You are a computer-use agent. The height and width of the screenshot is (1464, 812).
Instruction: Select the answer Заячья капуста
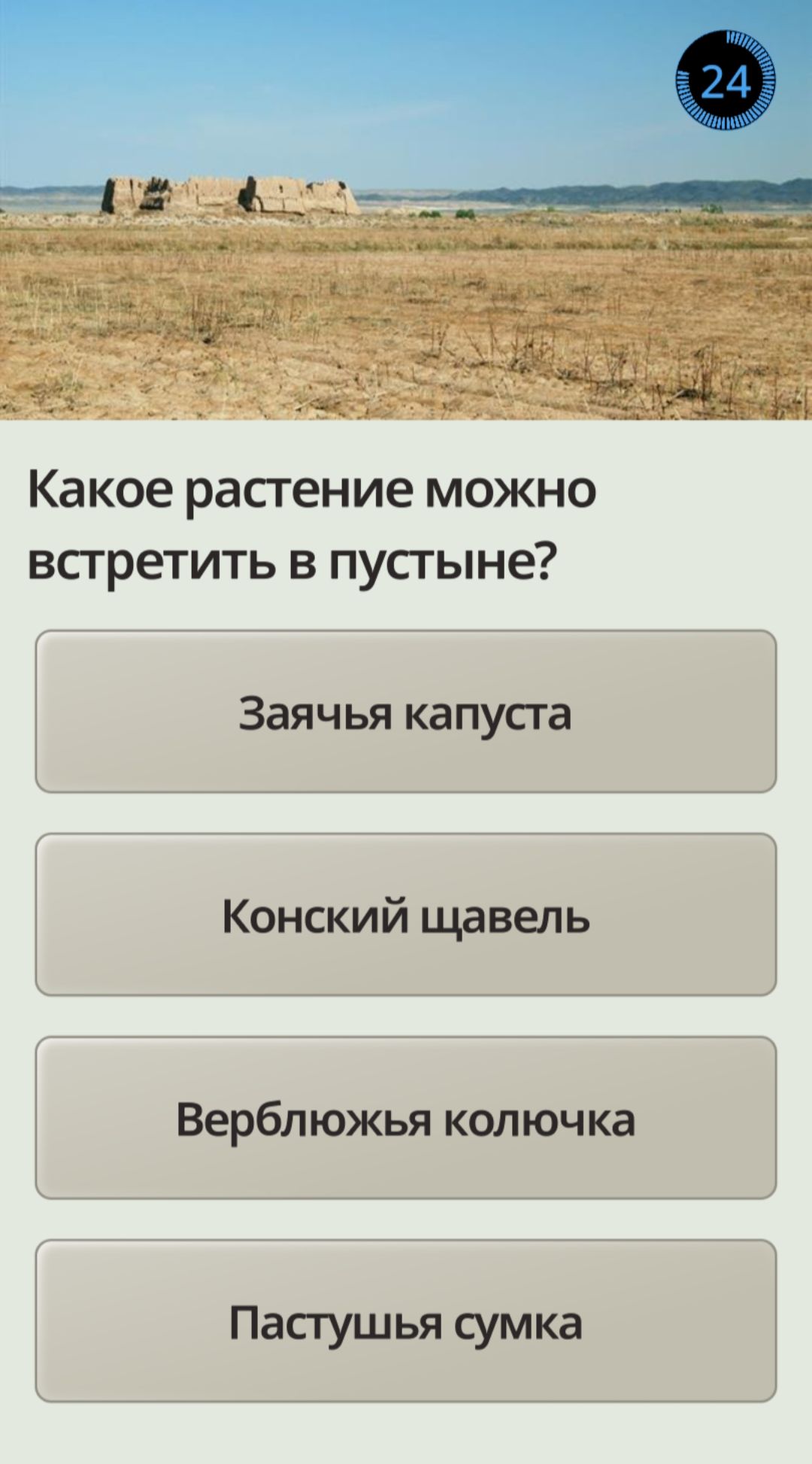click(406, 712)
